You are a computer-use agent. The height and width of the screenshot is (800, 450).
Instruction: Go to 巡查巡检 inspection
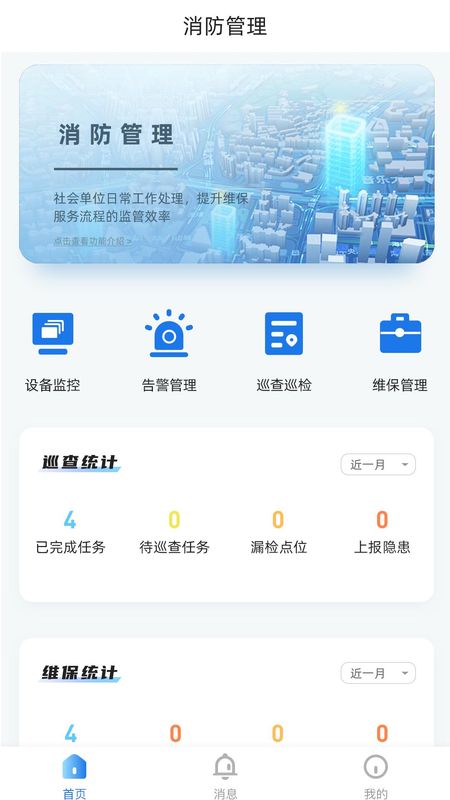click(284, 352)
